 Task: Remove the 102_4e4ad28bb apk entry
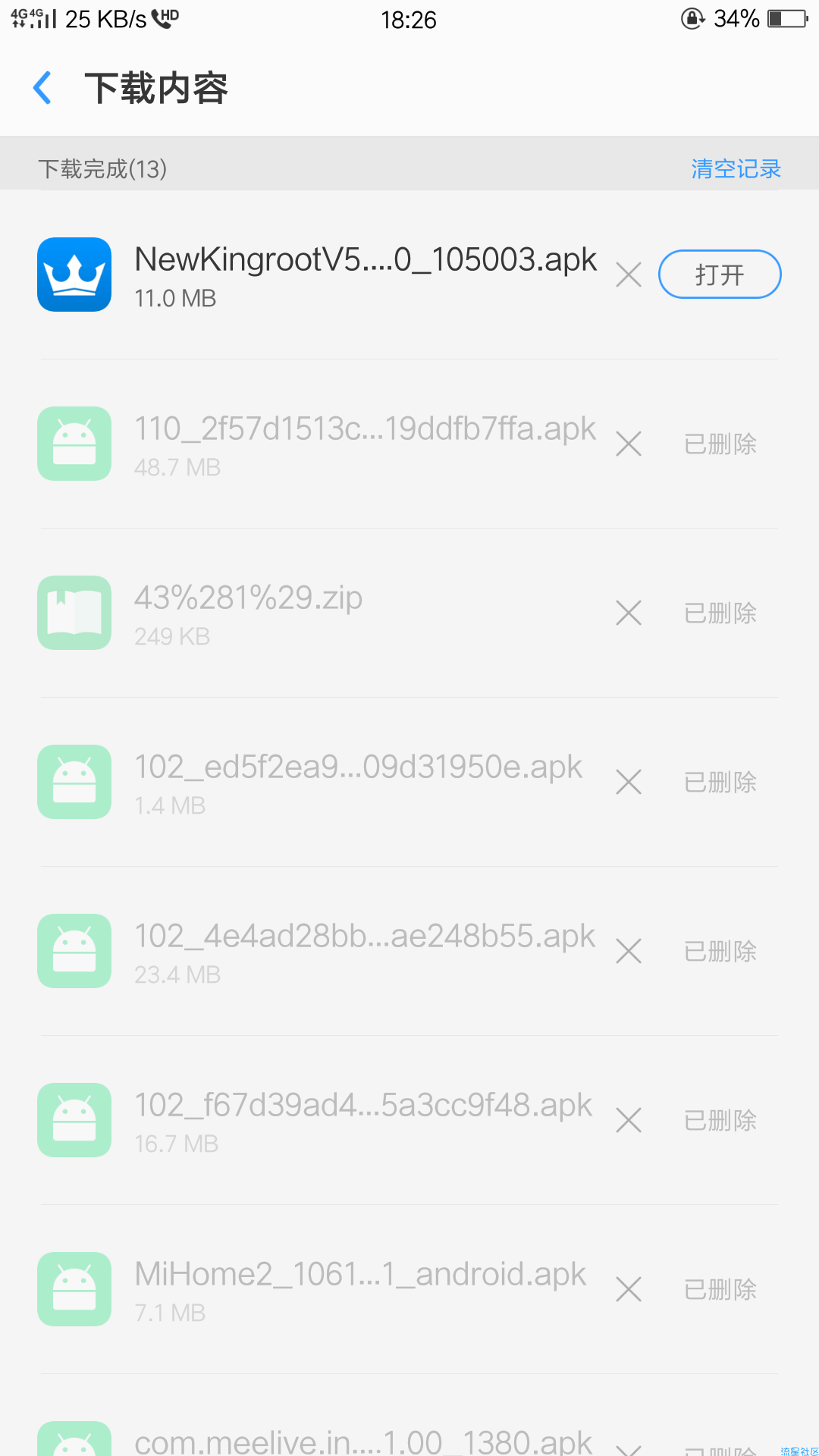pyautogui.click(x=629, y=951)
